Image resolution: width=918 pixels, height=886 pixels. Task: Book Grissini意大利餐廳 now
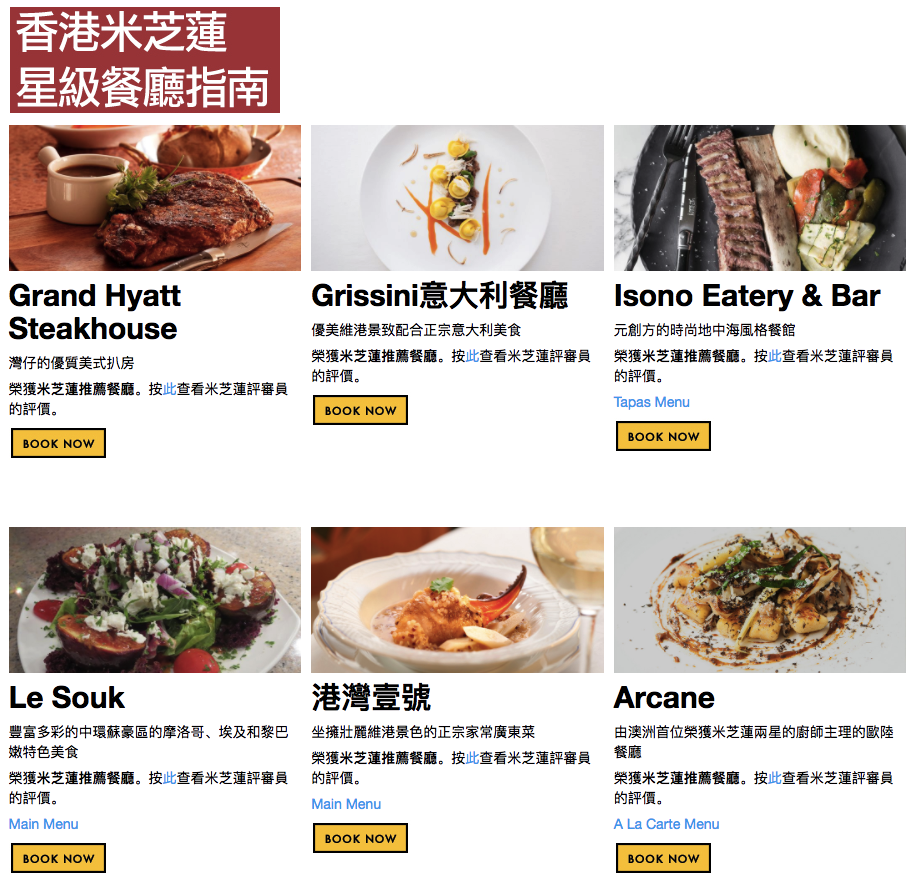360,410
